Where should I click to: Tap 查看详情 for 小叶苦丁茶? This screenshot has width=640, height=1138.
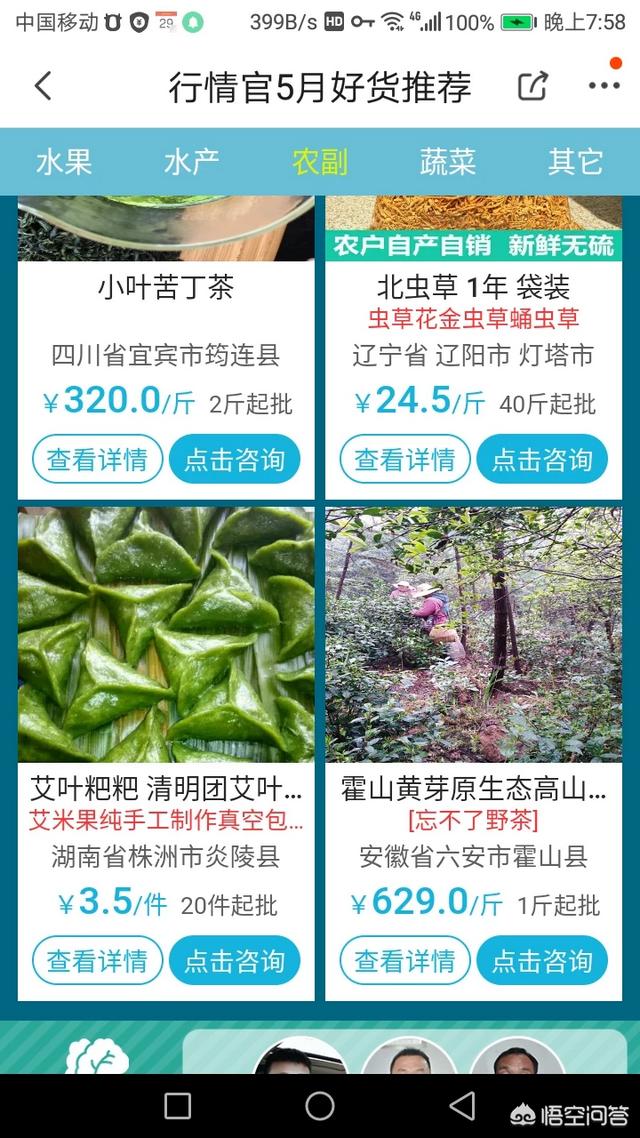click(x=97, y=460)
